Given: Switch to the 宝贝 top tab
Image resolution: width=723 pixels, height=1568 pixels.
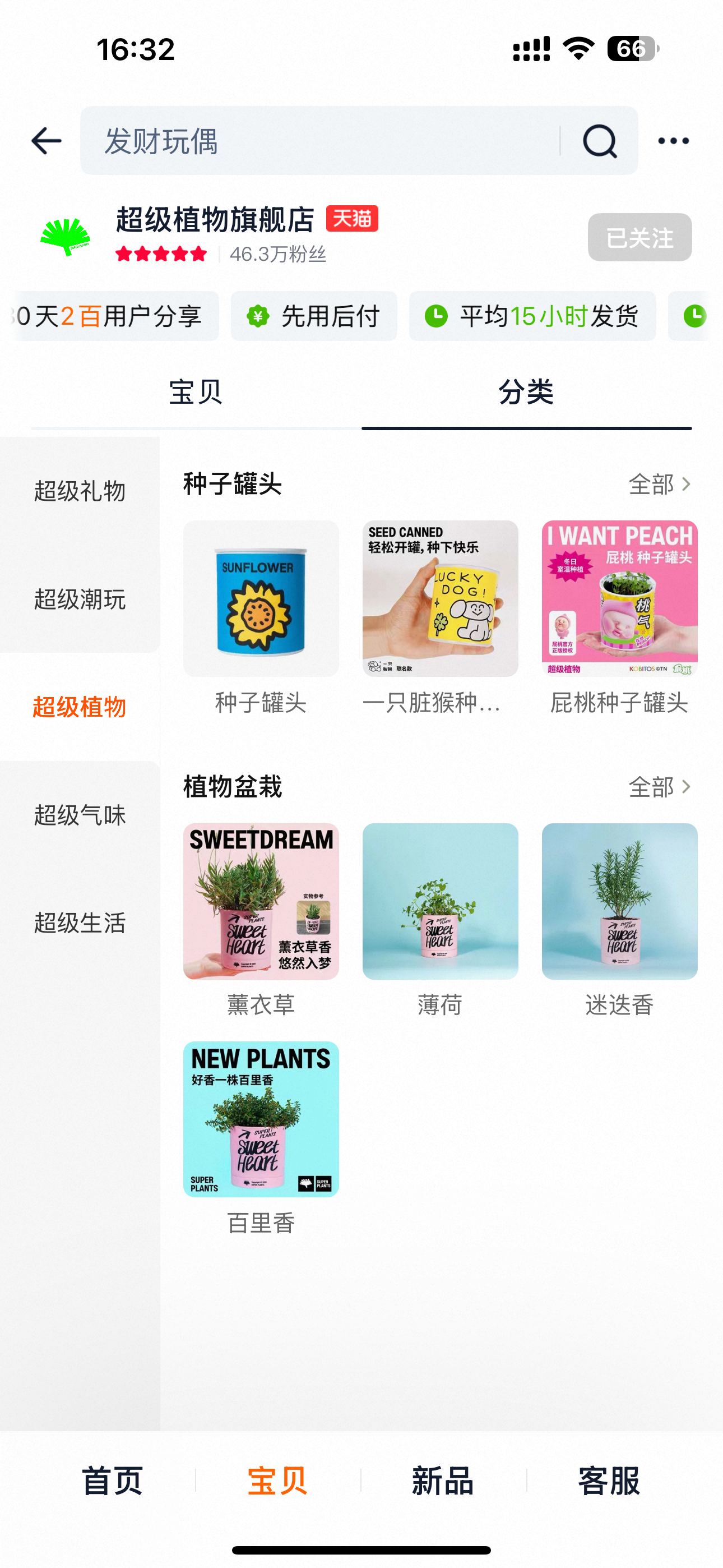Looking at the screenshot, I should pyautogui.click(x=196, y=391).
